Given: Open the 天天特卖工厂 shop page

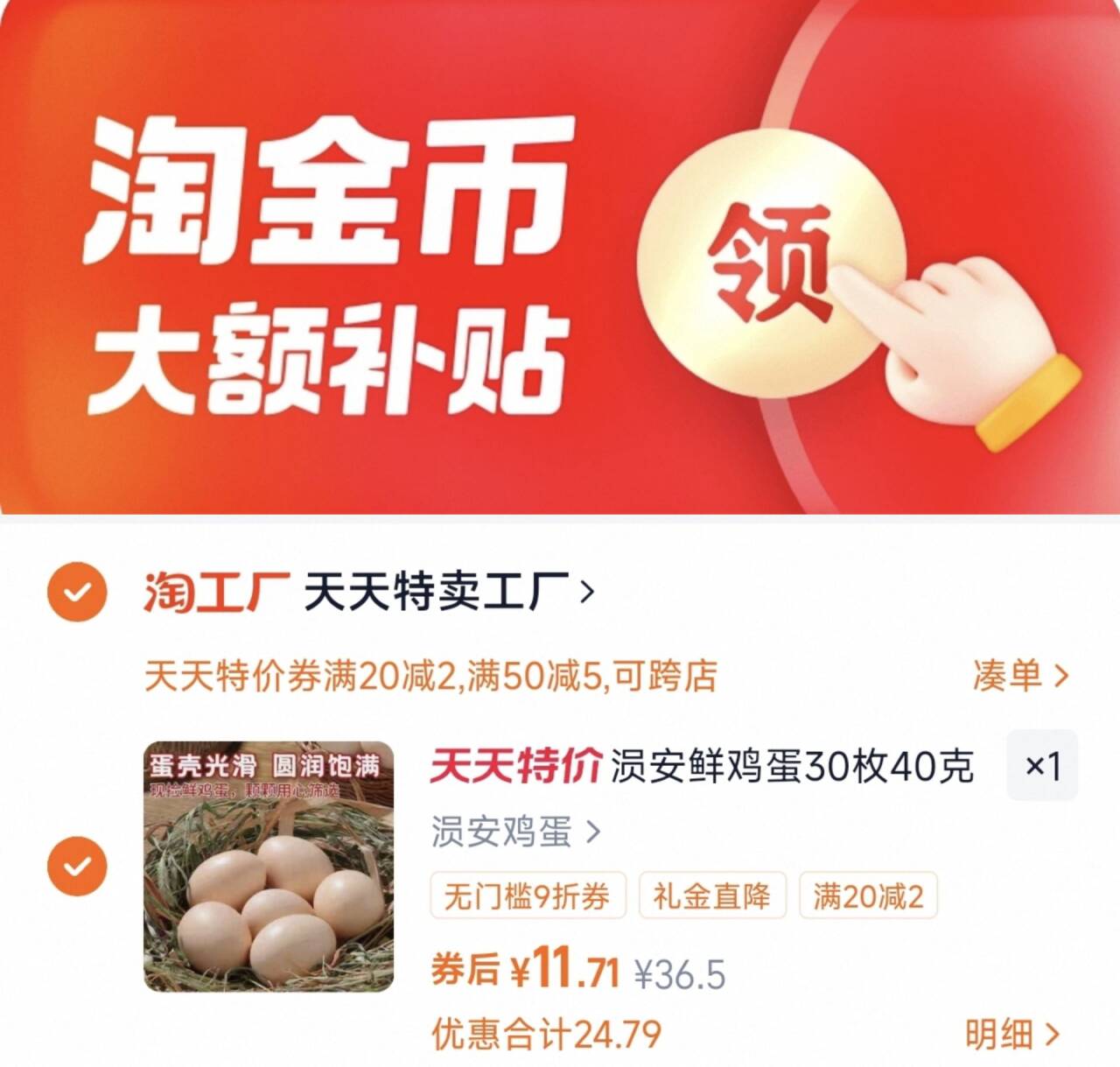Looking at the screenshot, I should tap(446, 593).
